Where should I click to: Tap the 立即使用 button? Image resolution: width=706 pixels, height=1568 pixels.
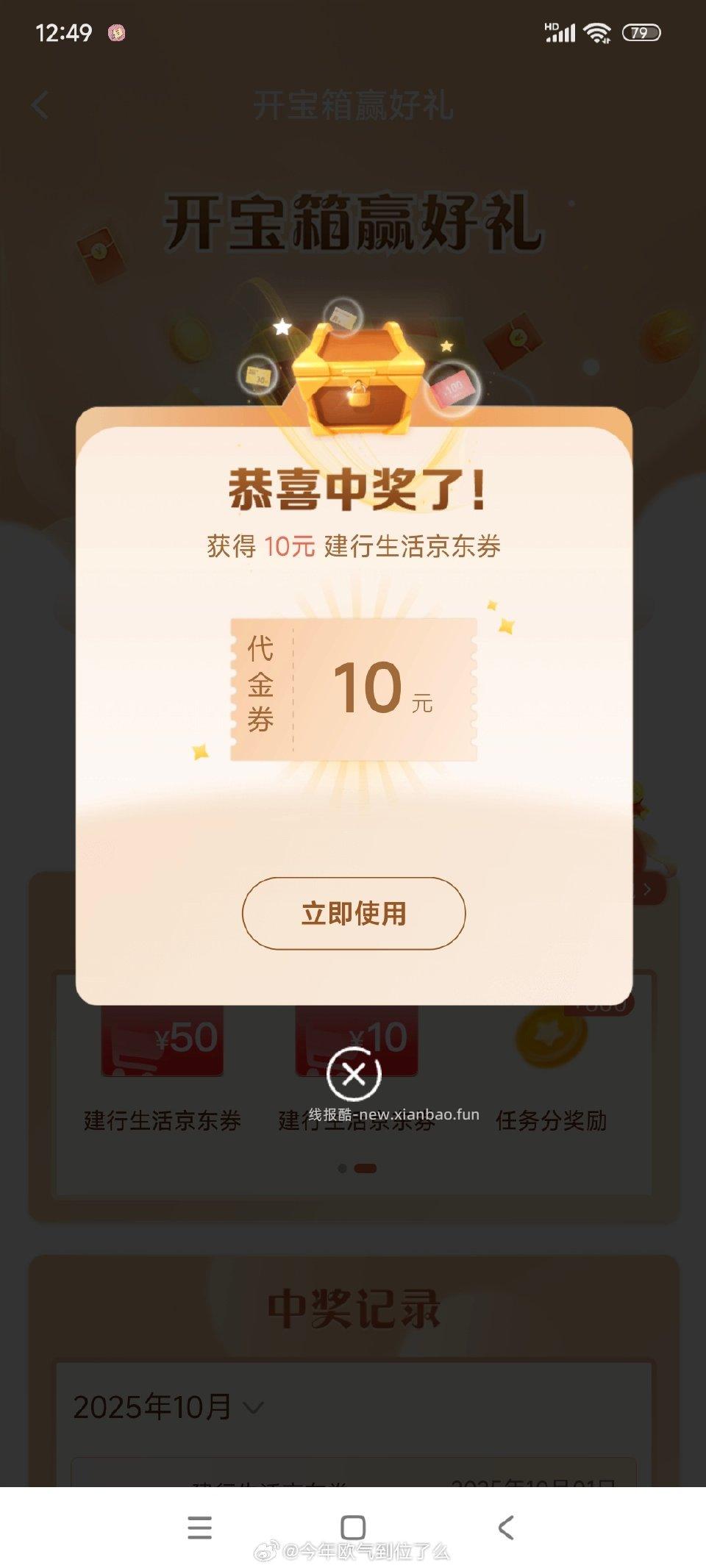pyautogui.click(x=353, y=912)
